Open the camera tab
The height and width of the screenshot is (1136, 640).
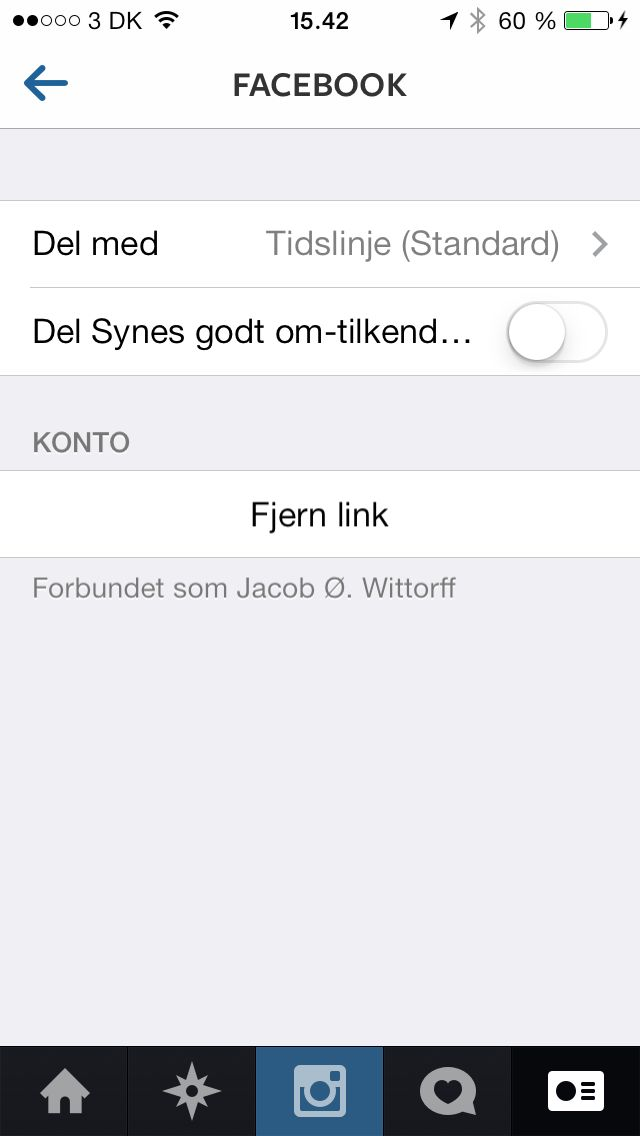pyautogui.click(x=320, y=1091)
